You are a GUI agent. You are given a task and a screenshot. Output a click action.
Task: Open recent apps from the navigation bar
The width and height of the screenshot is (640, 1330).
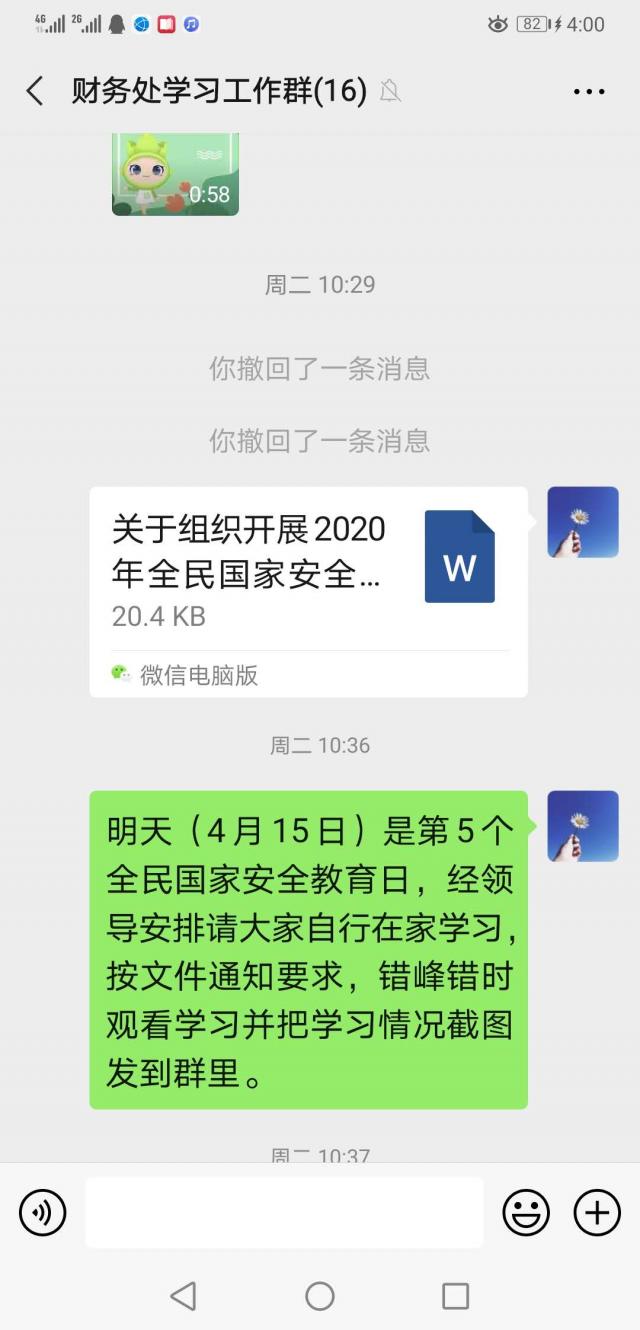(x=455, y=1296)
